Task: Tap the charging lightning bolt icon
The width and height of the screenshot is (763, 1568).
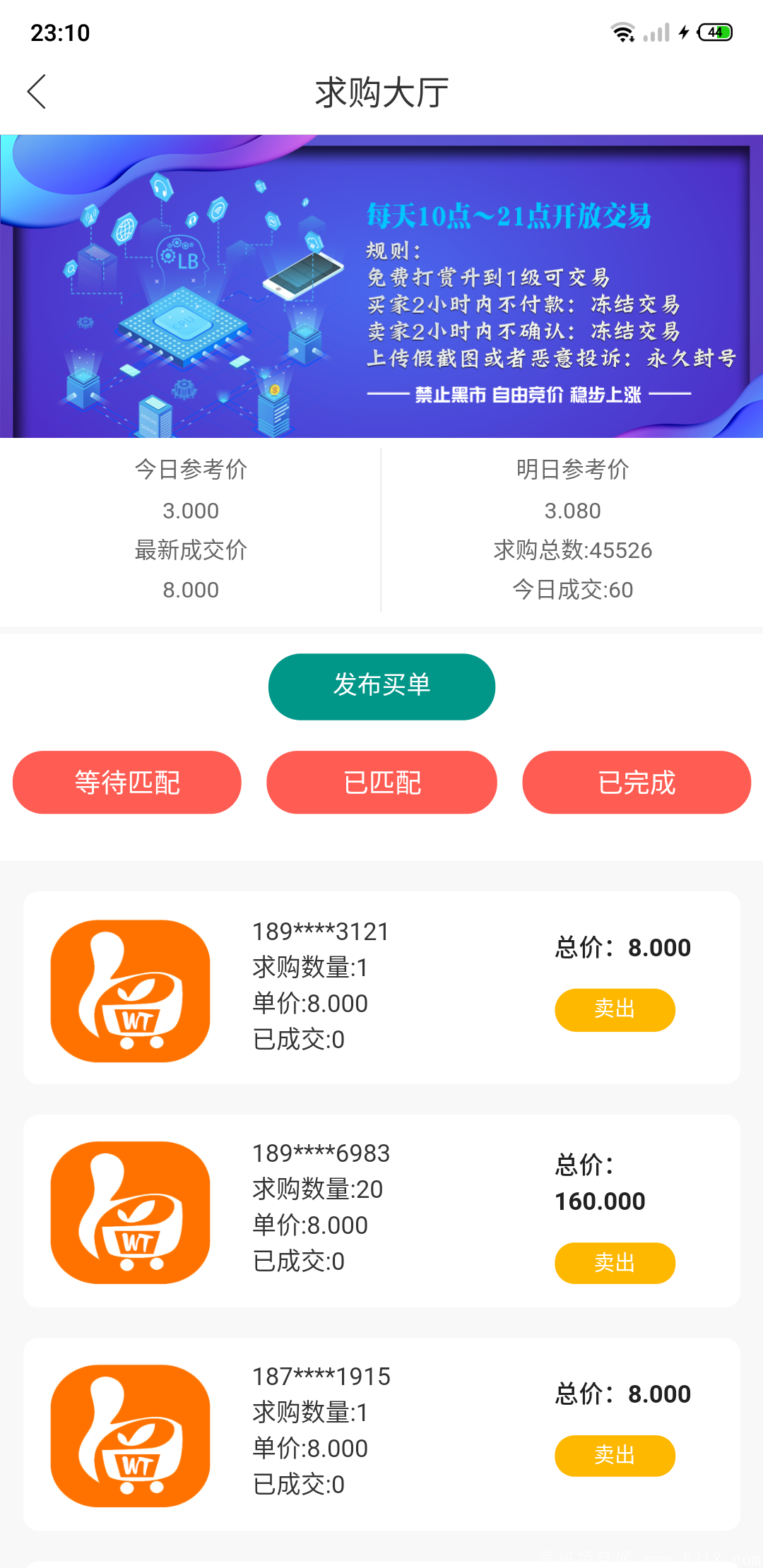Action: point(682,32)
